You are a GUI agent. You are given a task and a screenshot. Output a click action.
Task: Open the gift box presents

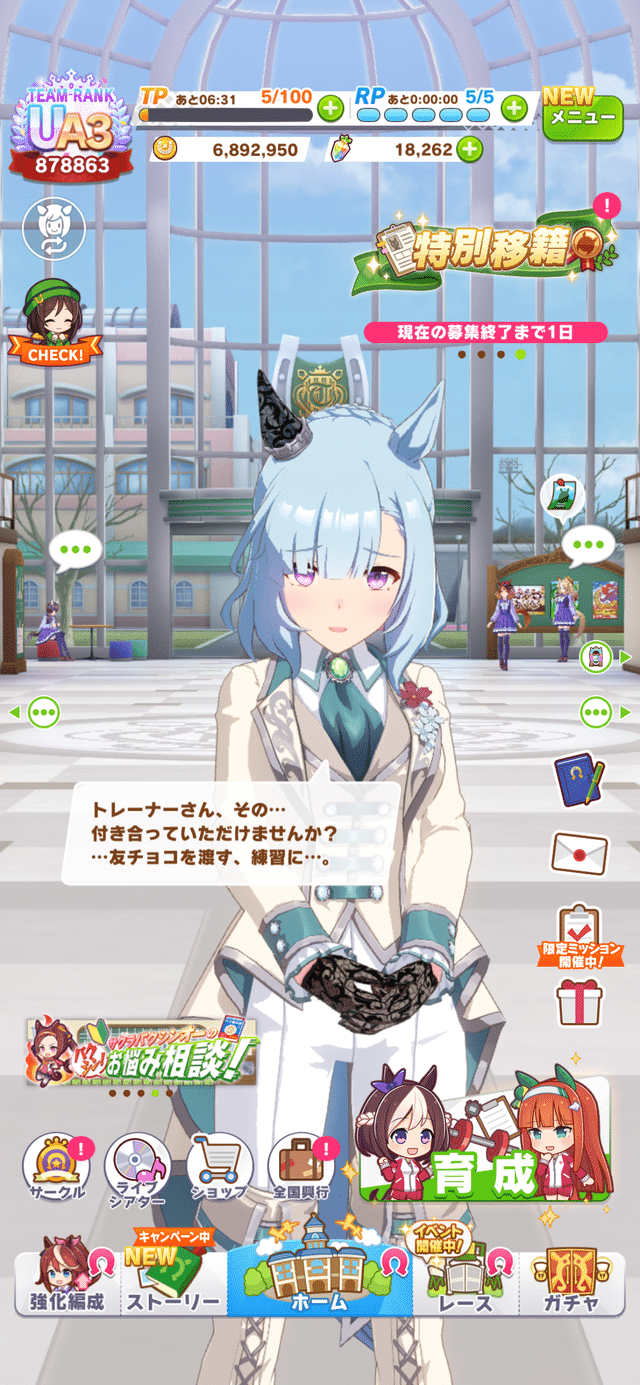point(581,1002)
